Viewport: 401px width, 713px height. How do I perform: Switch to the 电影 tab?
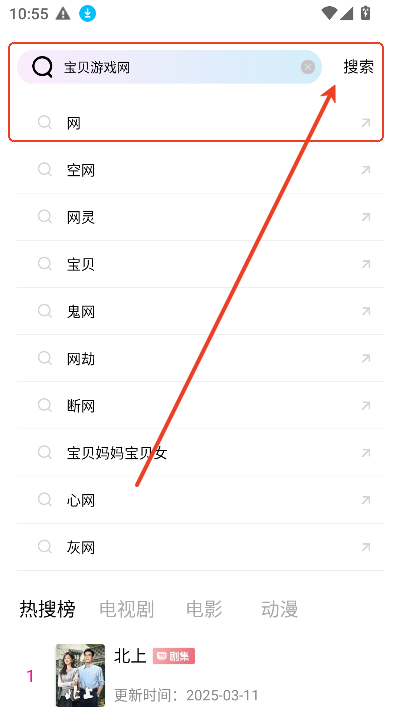[204, 609]
